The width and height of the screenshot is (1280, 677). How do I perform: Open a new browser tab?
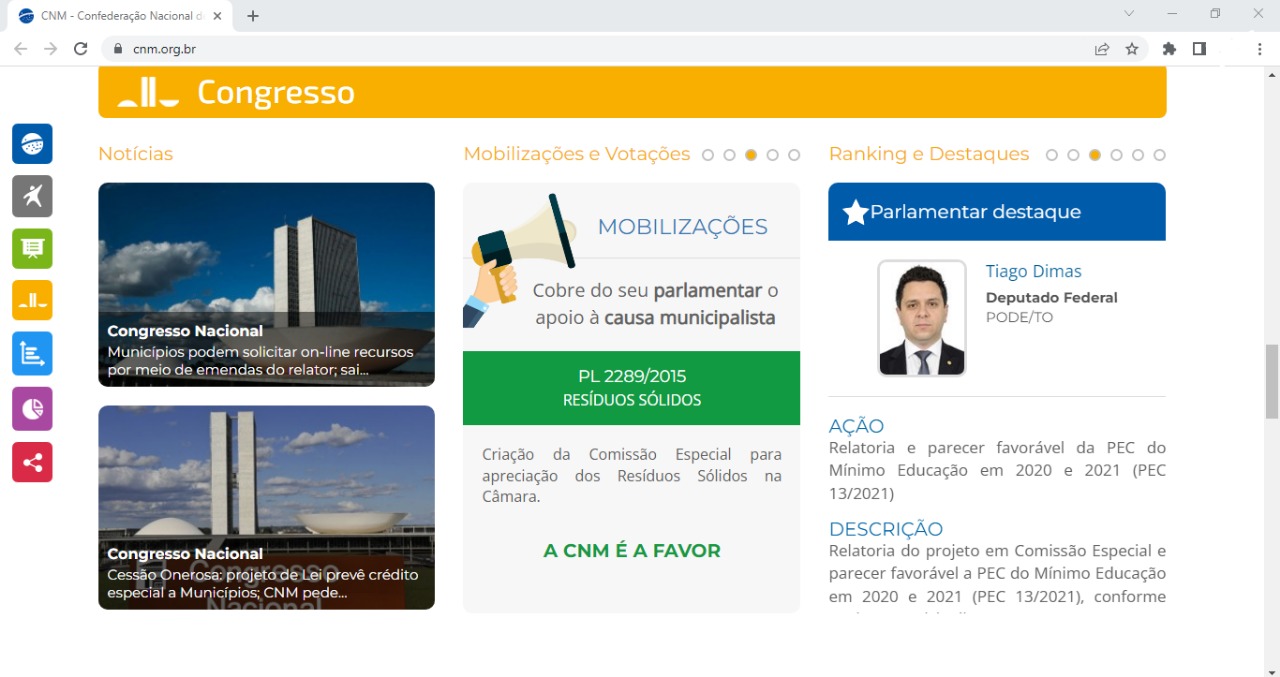(253, 16)
